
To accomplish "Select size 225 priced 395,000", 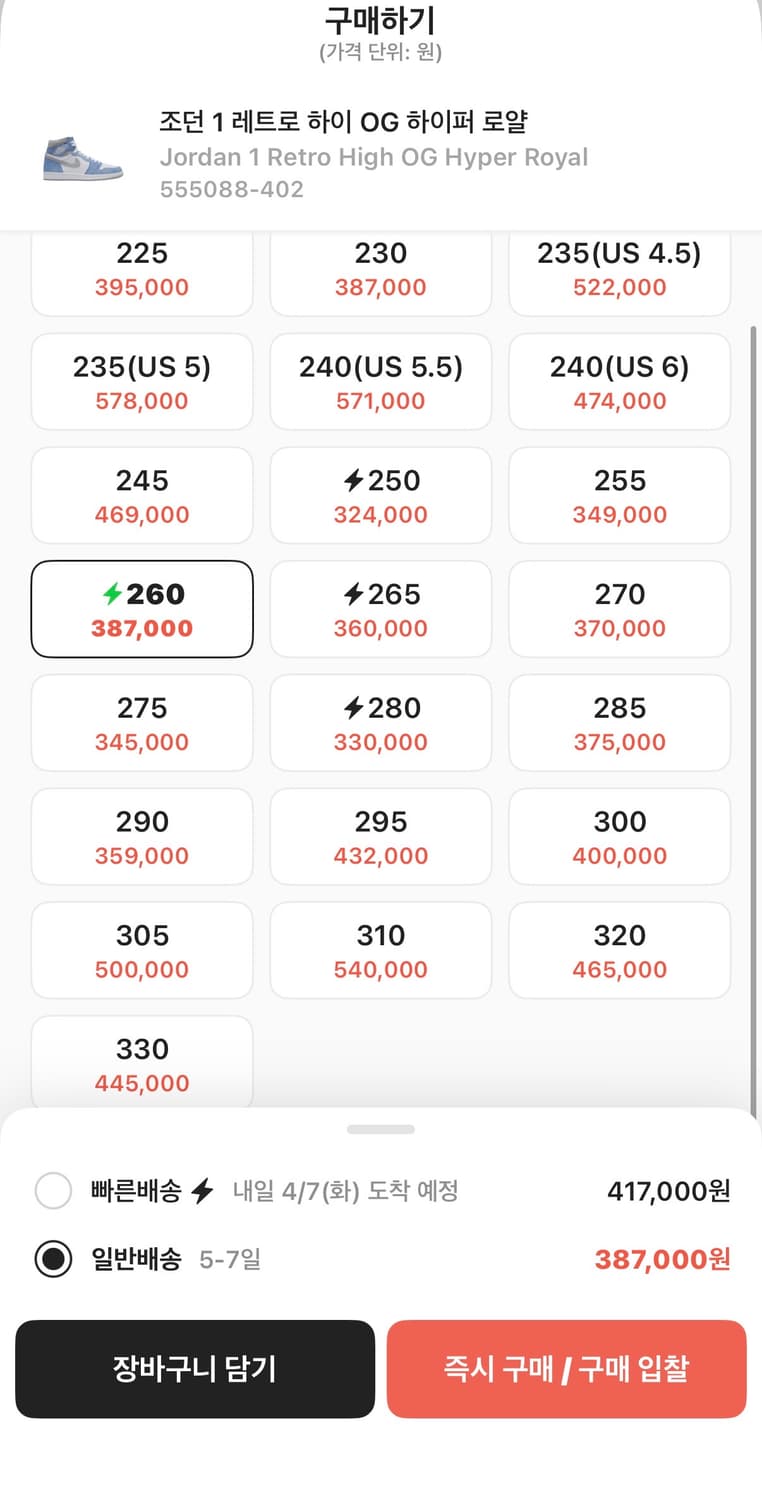I will [x=141, y=270].
